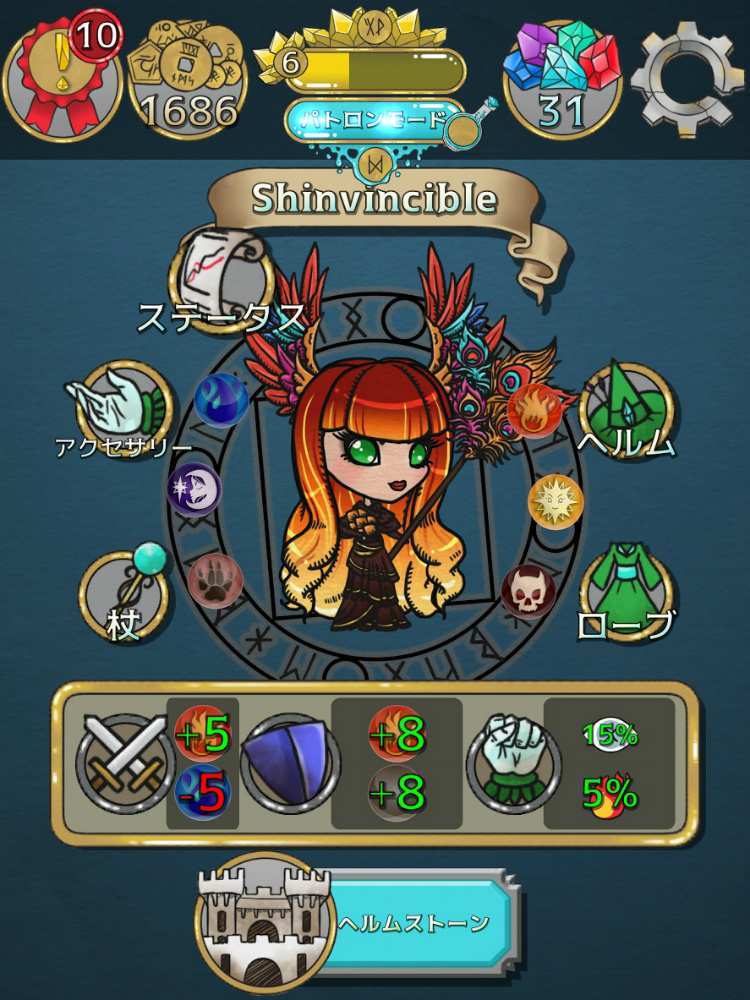Select the paw print element orb
750x1000 pixels.
(x=215, y=580)
